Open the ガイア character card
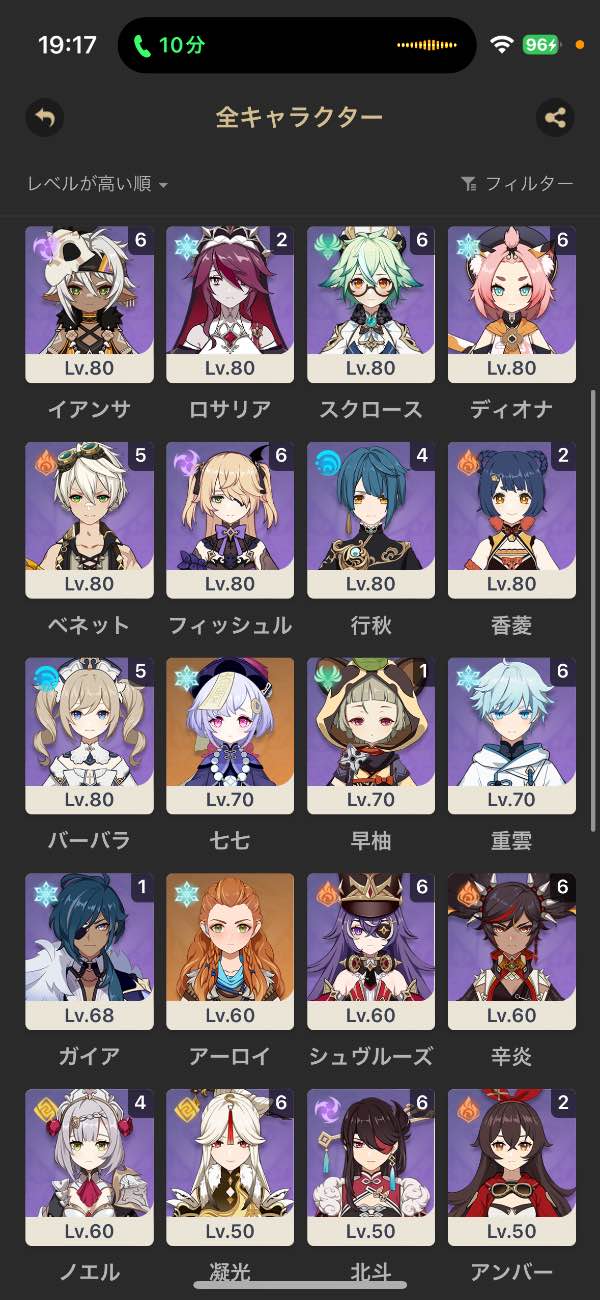600x1300 pixels. (89, 952)
